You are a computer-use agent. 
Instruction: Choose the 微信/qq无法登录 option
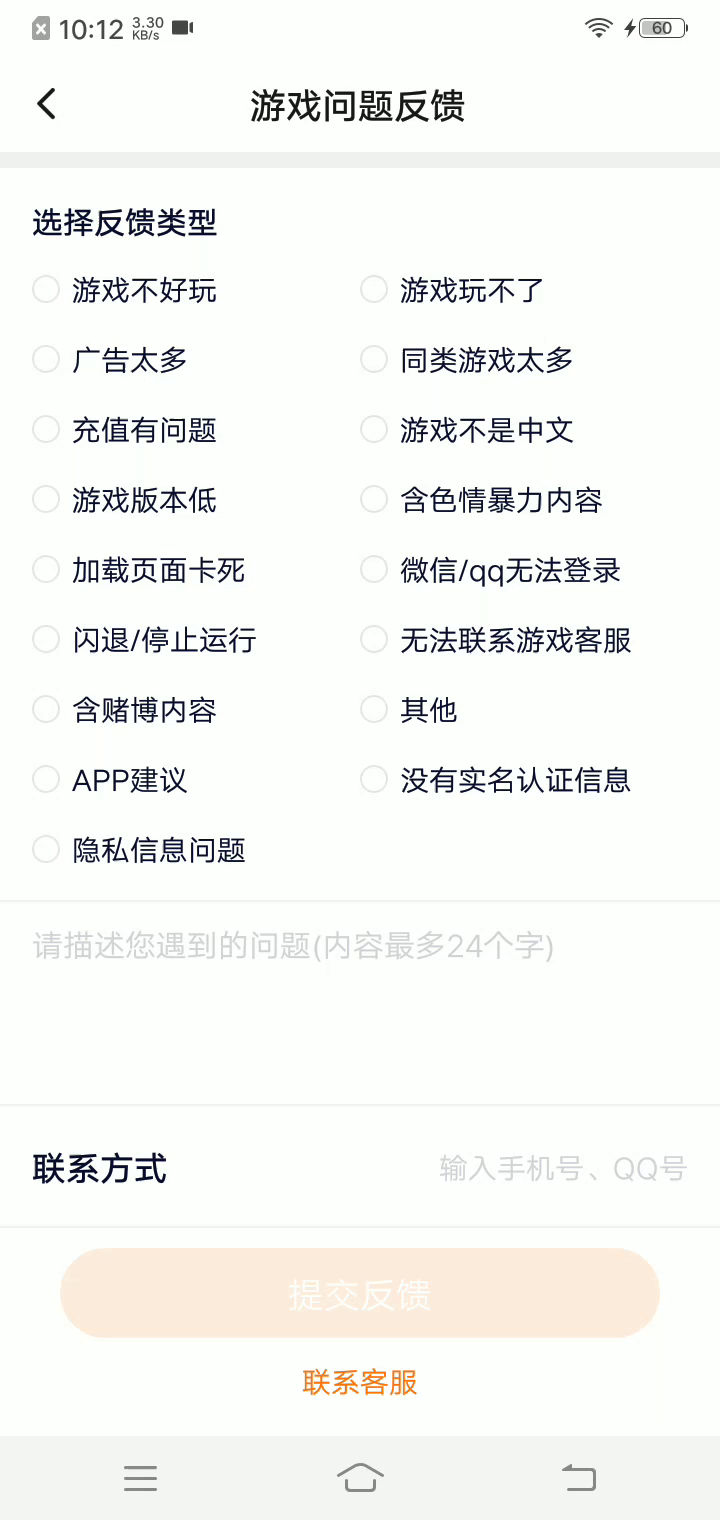pos(374,570)
